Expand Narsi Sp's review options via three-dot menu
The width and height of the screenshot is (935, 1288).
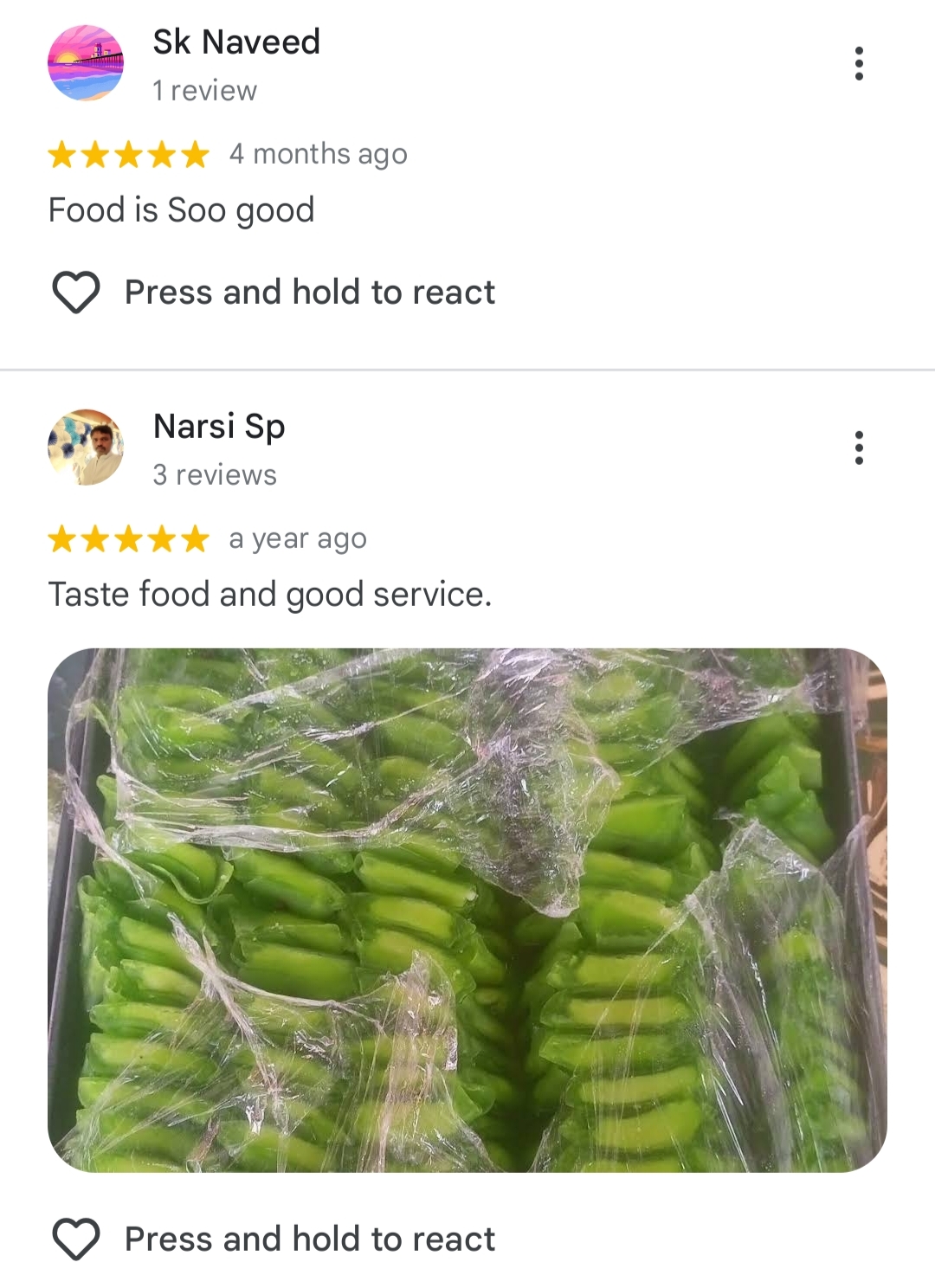pos(859,449)
